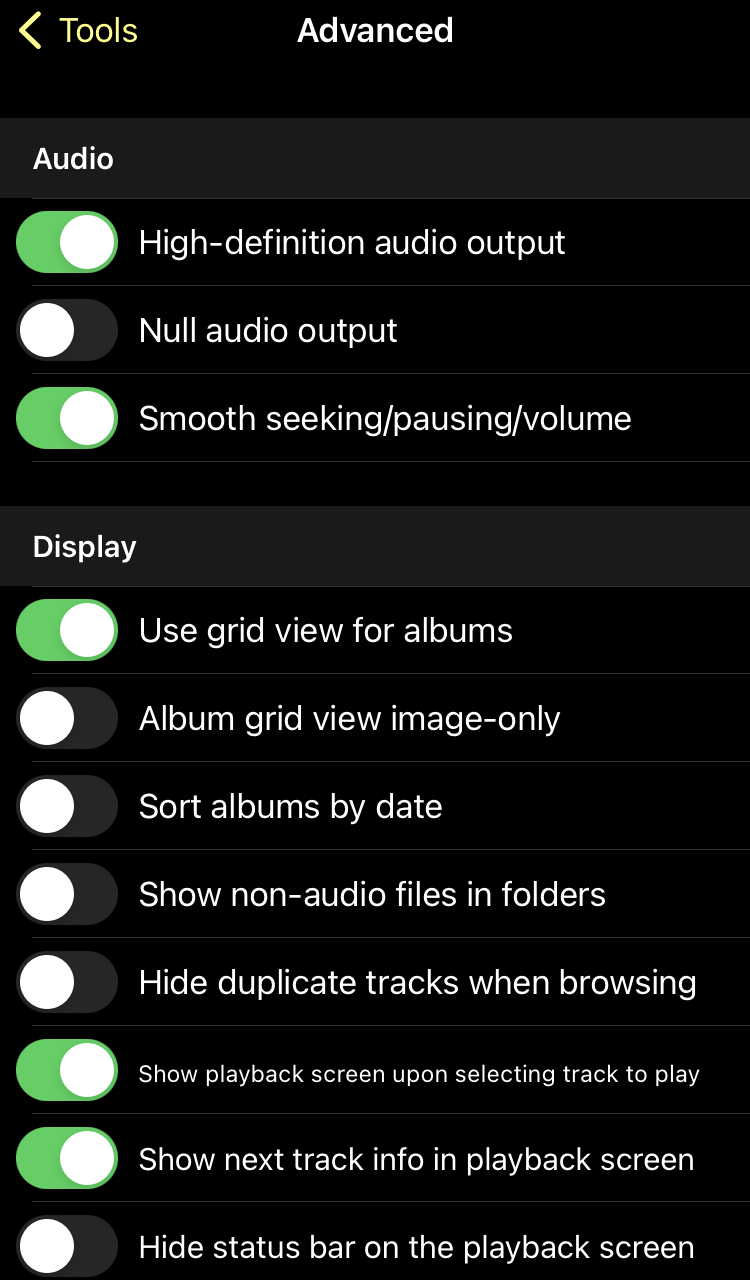750x1280 pixels.
Task: Disable High-definition audio output
Action: tap(67, 242)
